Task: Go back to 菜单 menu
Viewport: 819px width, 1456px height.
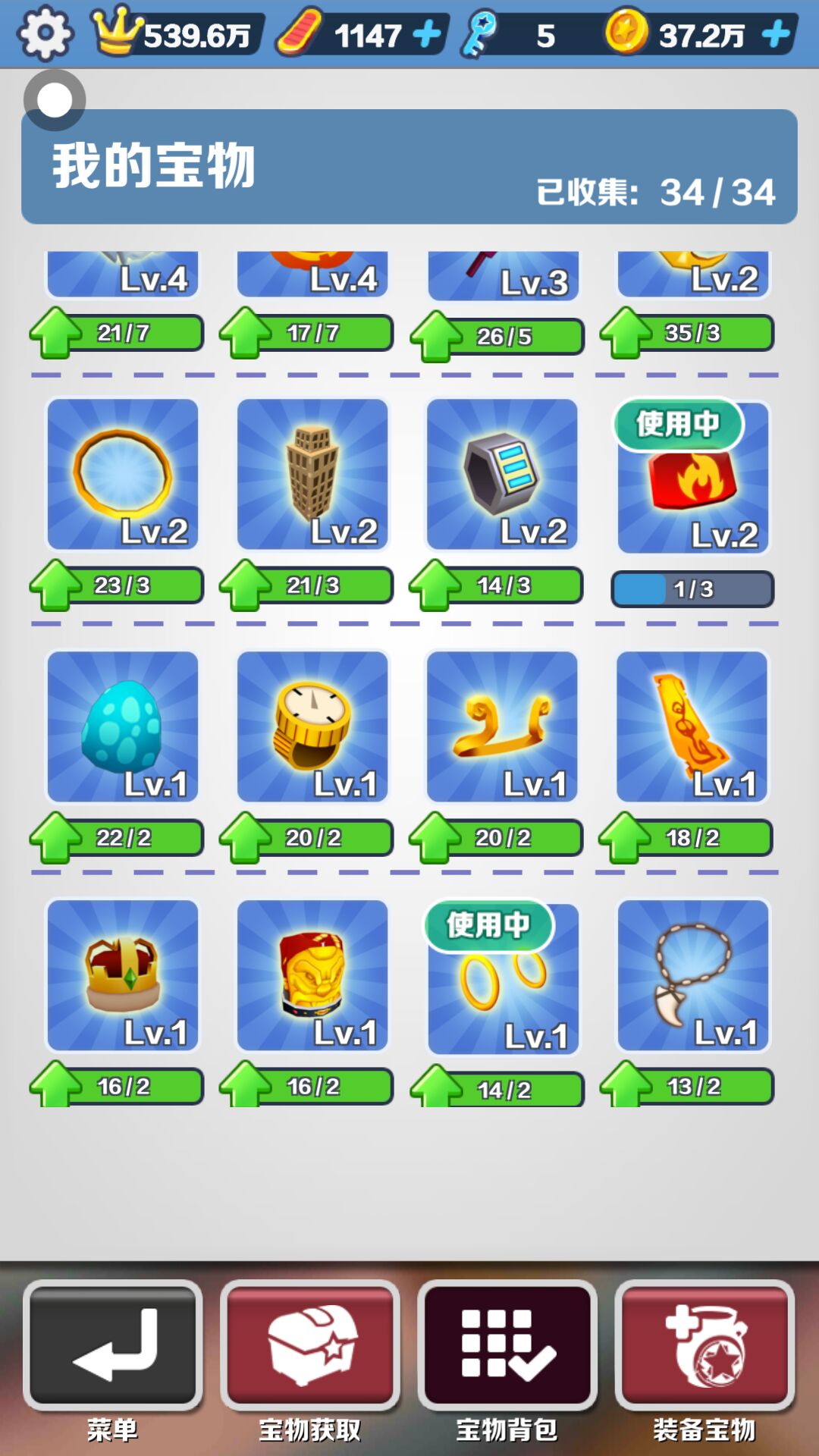Action: (x=112, y=1344)
